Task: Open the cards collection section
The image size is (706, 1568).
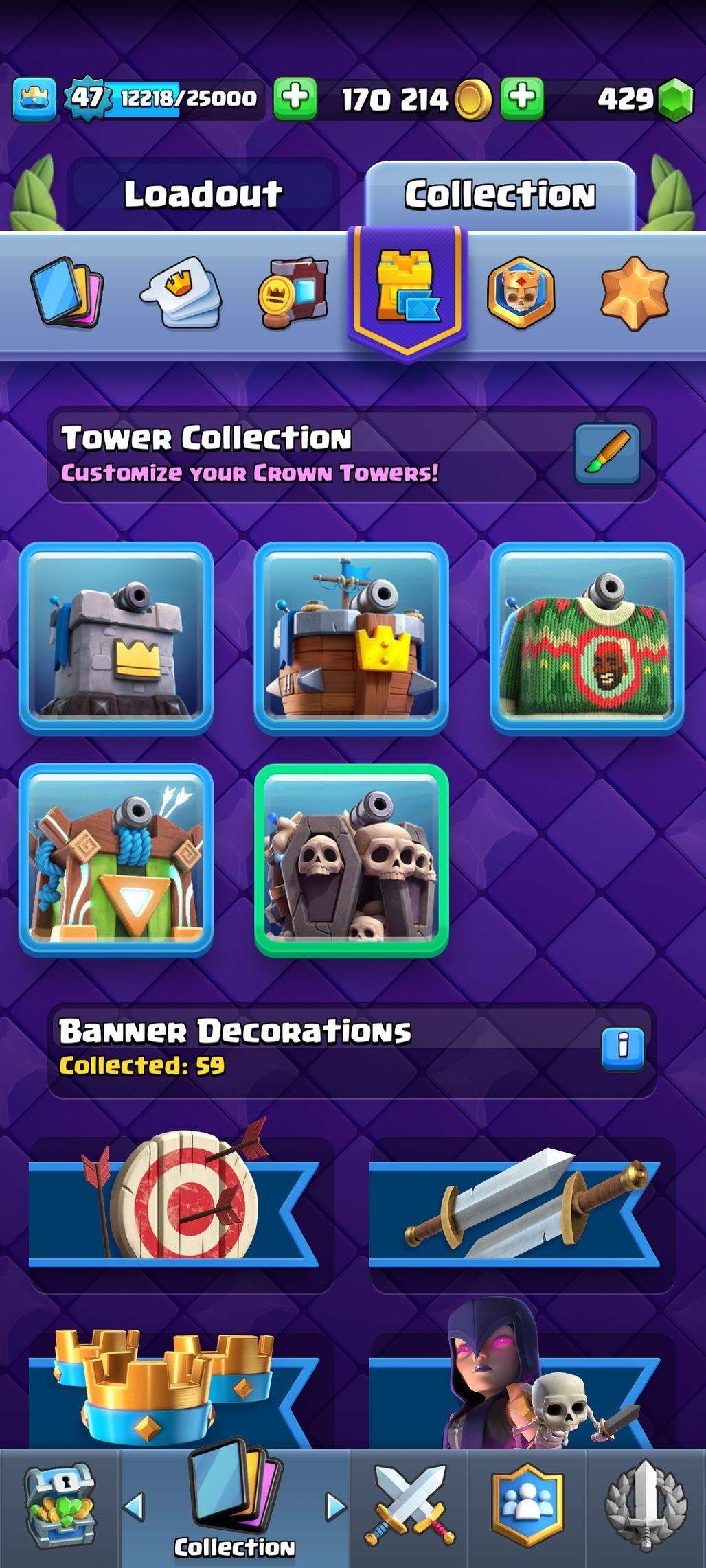Action: pyautogui.click(x=67, y=292)
